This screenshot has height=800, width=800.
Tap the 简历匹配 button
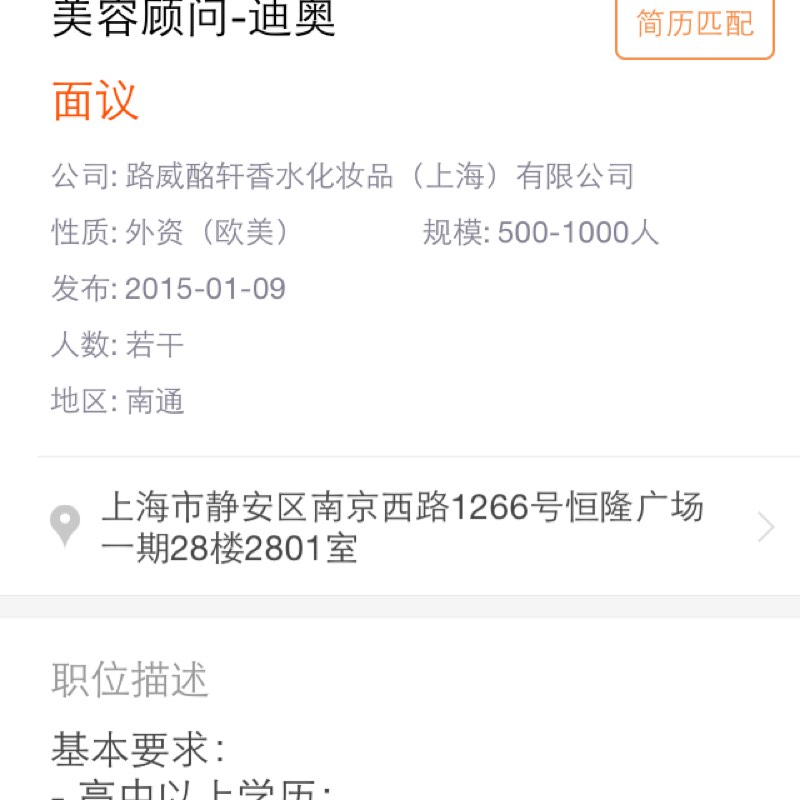pyautogui.click(x=695, y=24)
